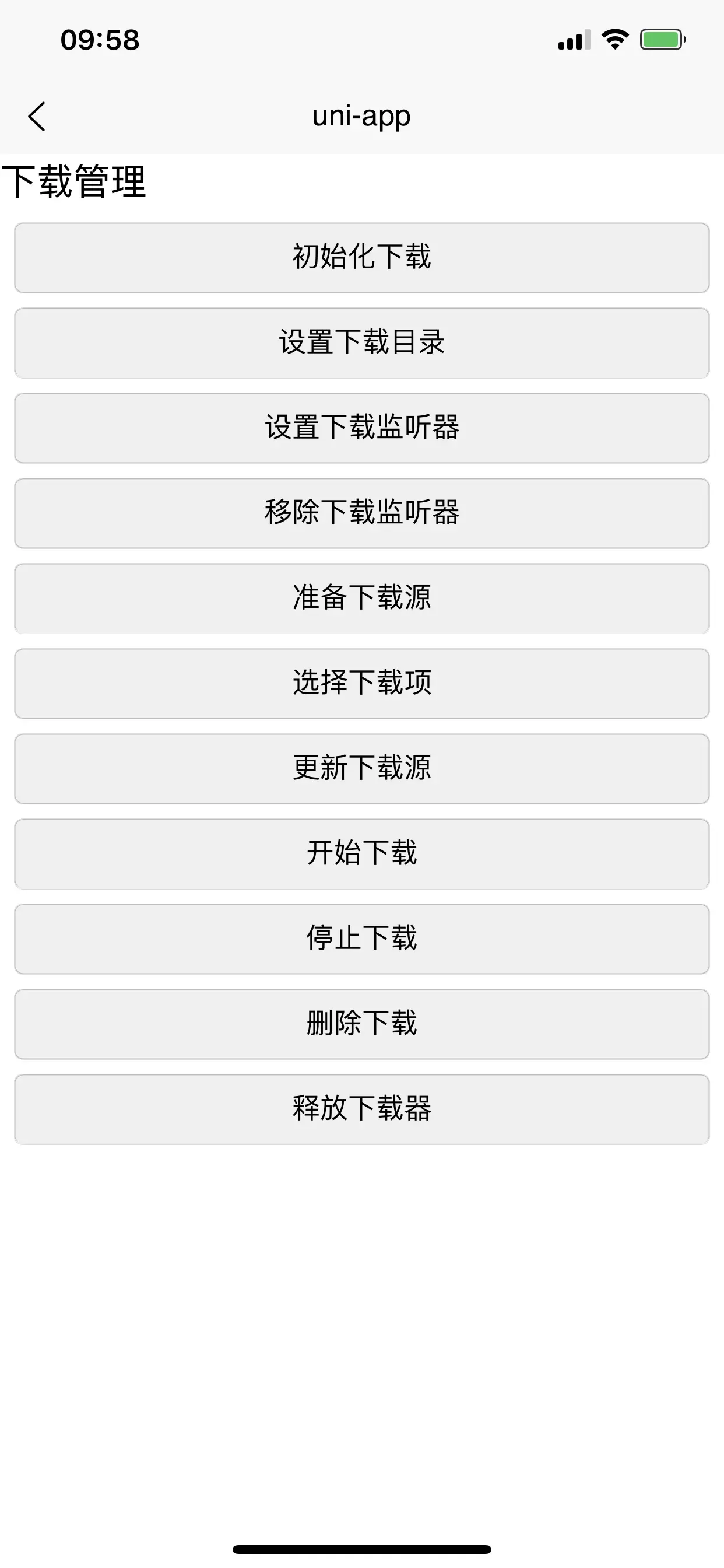The width and height of the screenshot is (724, 1568).
Task: Select 设置下载目录
Action: click(362, 342)
